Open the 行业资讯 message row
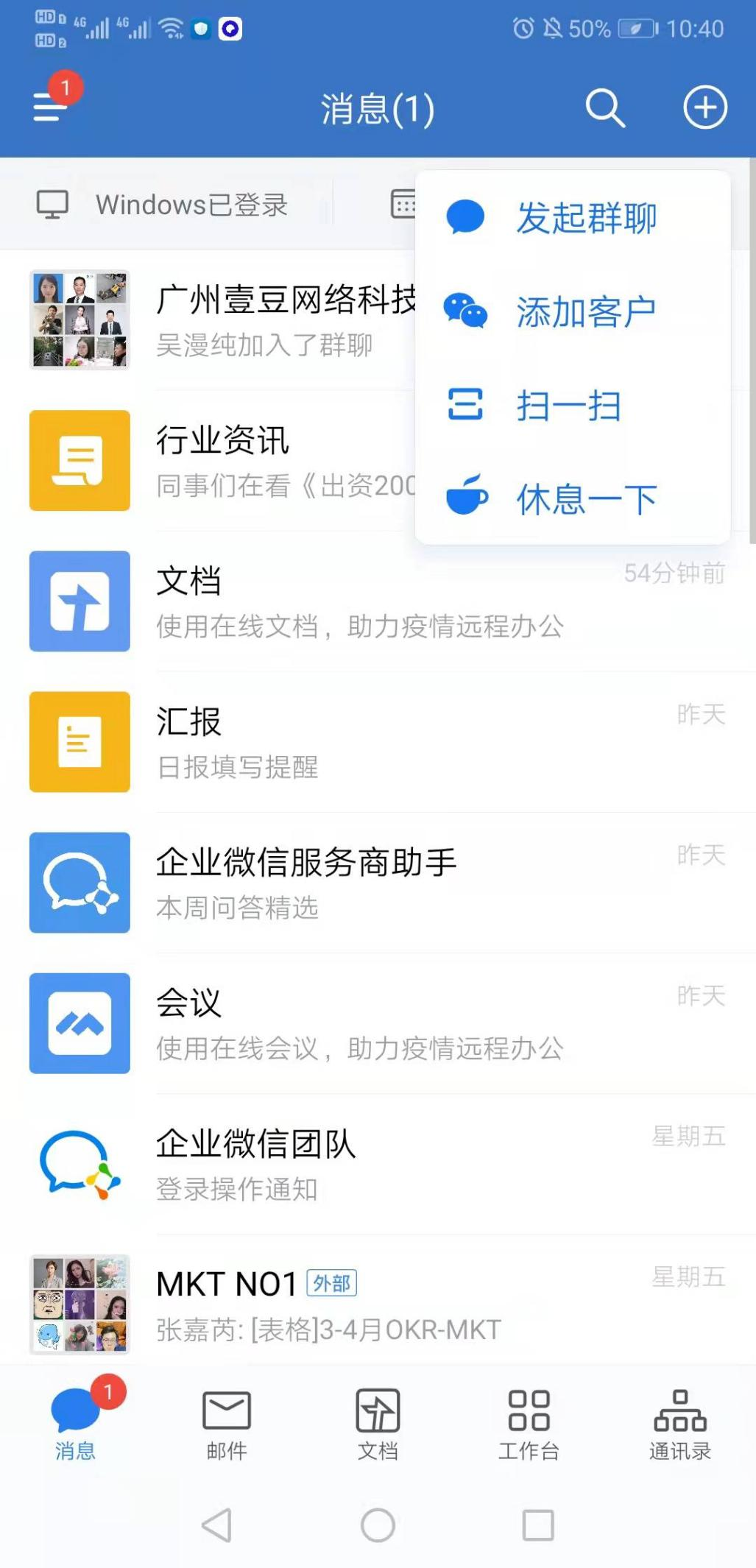The image size is (756, 1568). coord(221,461)
